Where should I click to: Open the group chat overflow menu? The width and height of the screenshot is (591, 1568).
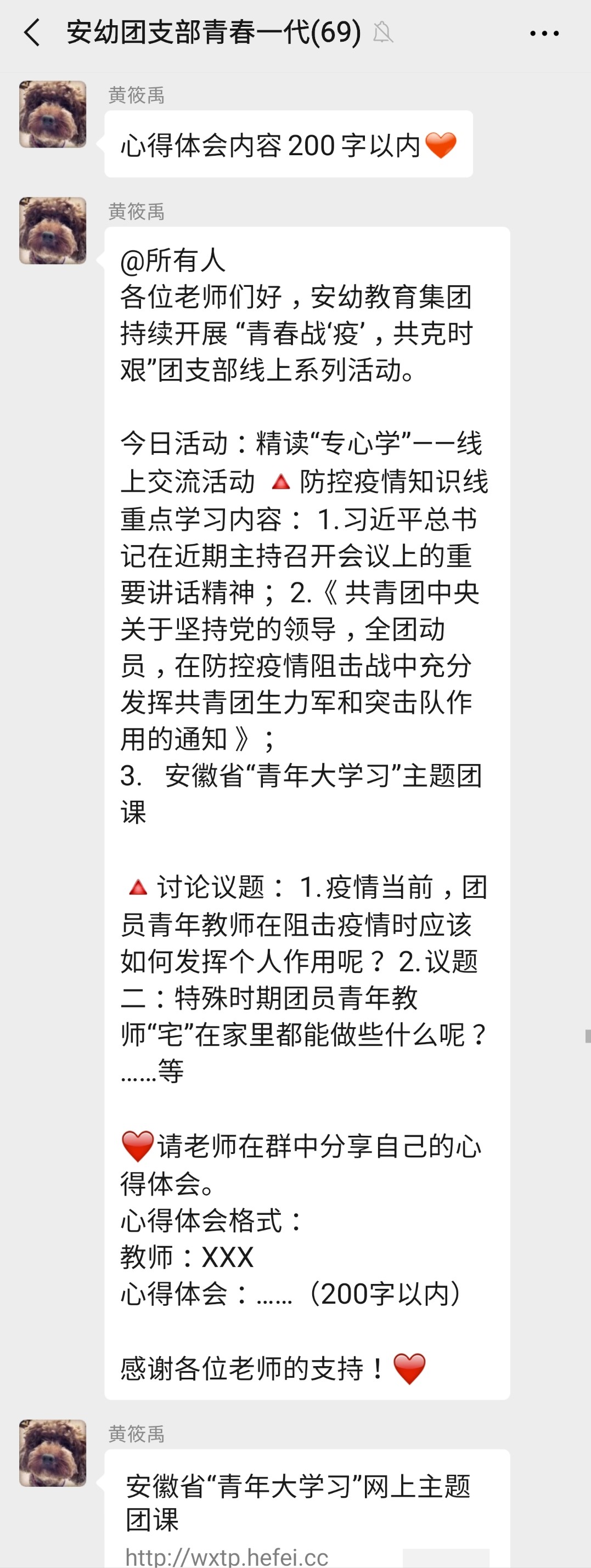pos(544,33)
